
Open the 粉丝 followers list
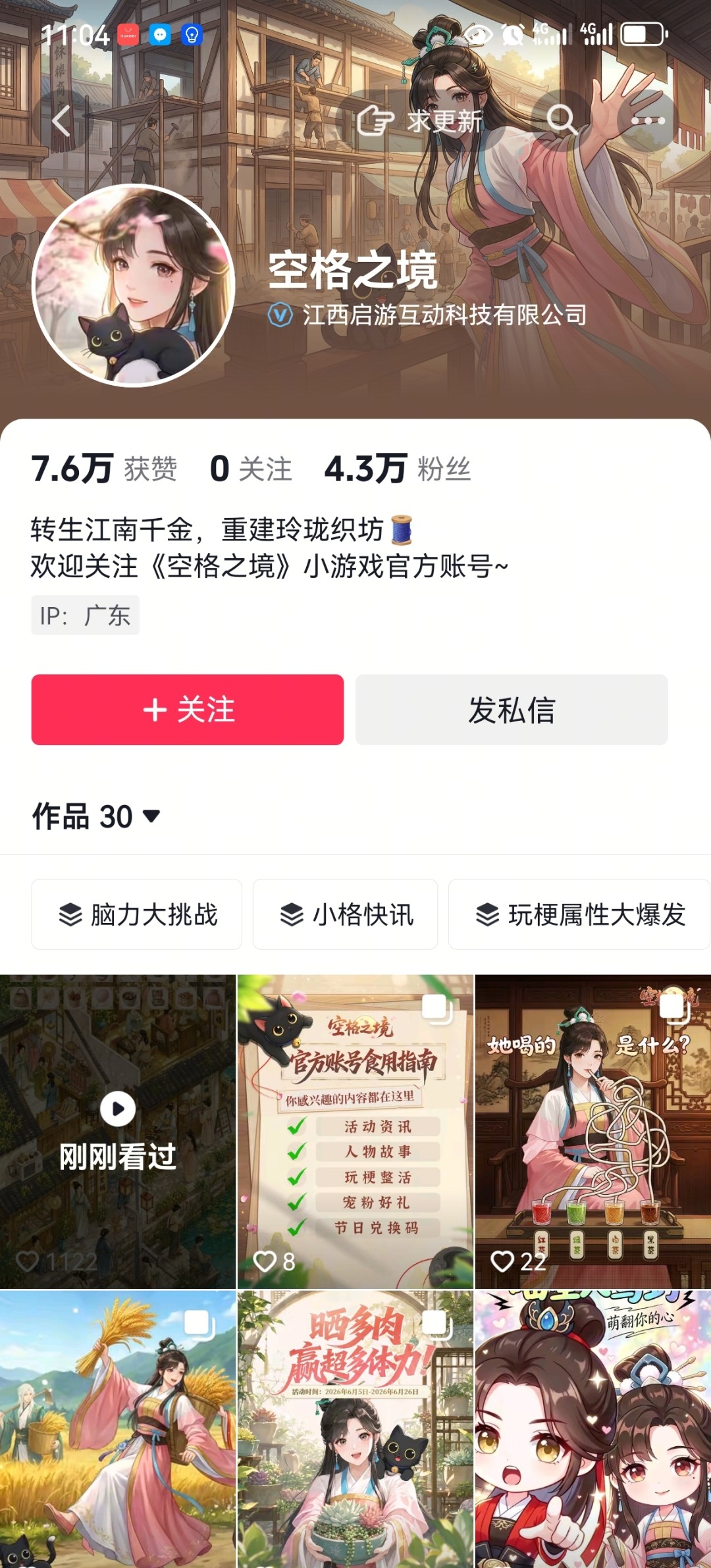[398, 469]
